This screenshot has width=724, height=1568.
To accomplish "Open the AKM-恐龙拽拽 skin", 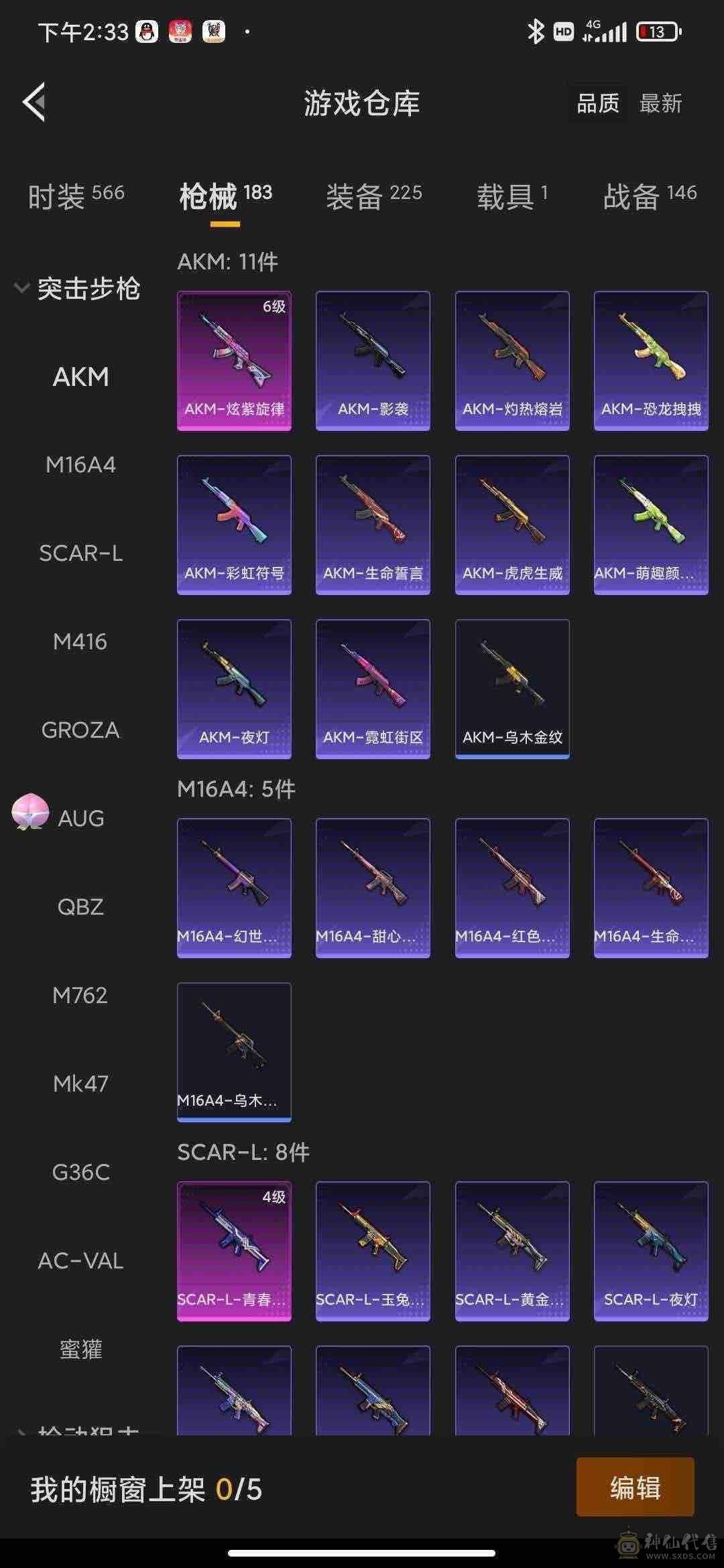I will tap(651, 361).
